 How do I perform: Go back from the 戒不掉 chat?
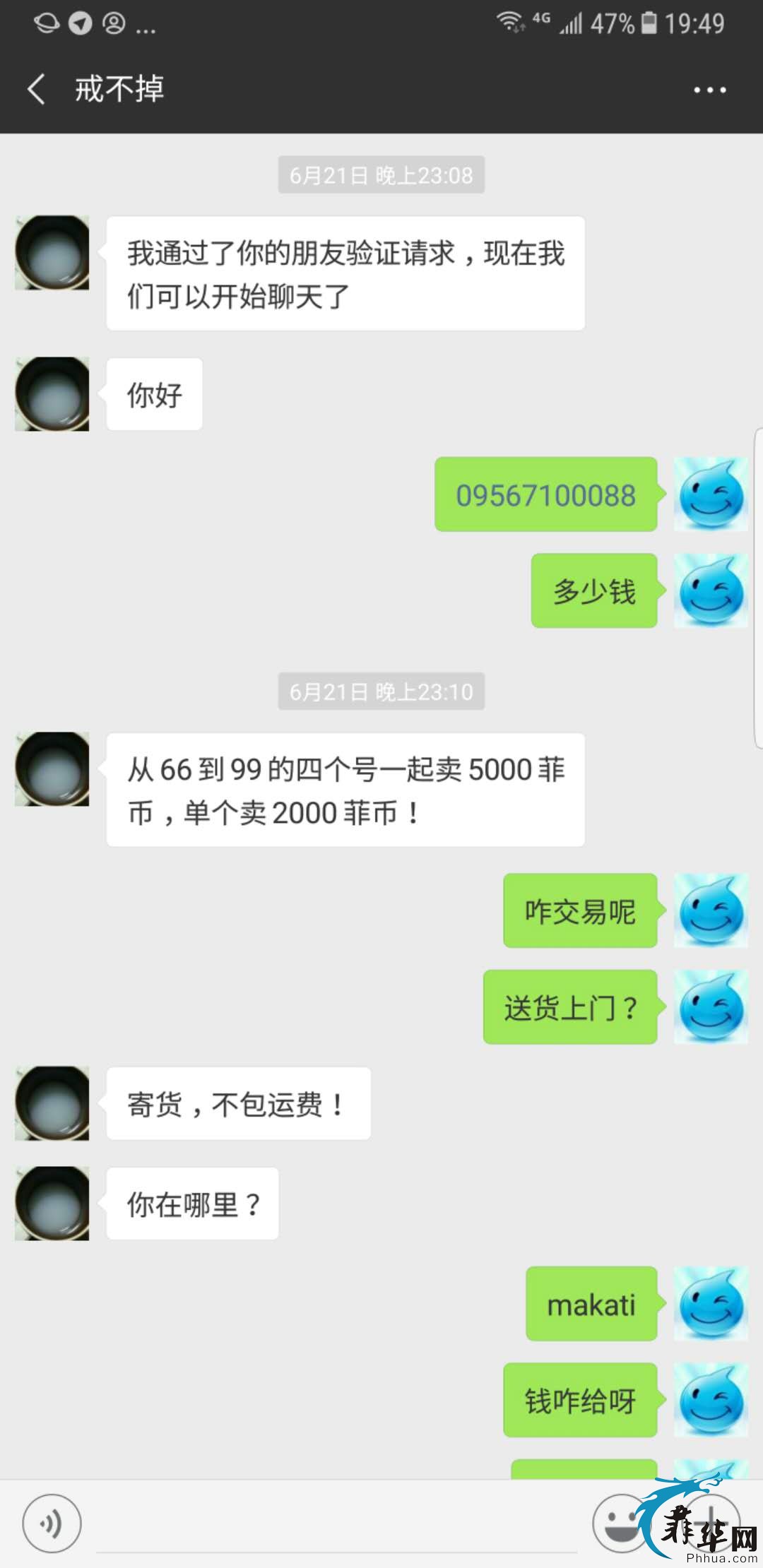click(37, 90)
